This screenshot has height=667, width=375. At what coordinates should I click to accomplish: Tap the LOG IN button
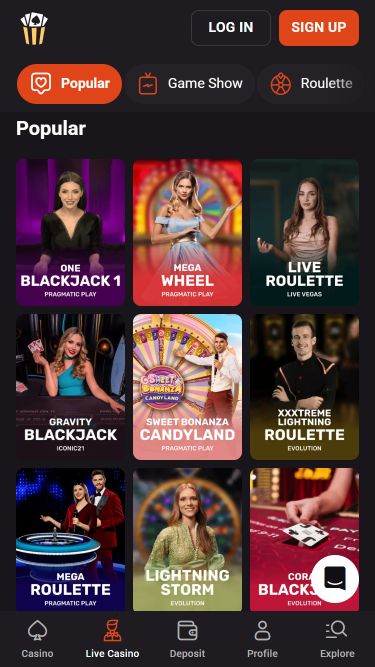pos(230,28)
